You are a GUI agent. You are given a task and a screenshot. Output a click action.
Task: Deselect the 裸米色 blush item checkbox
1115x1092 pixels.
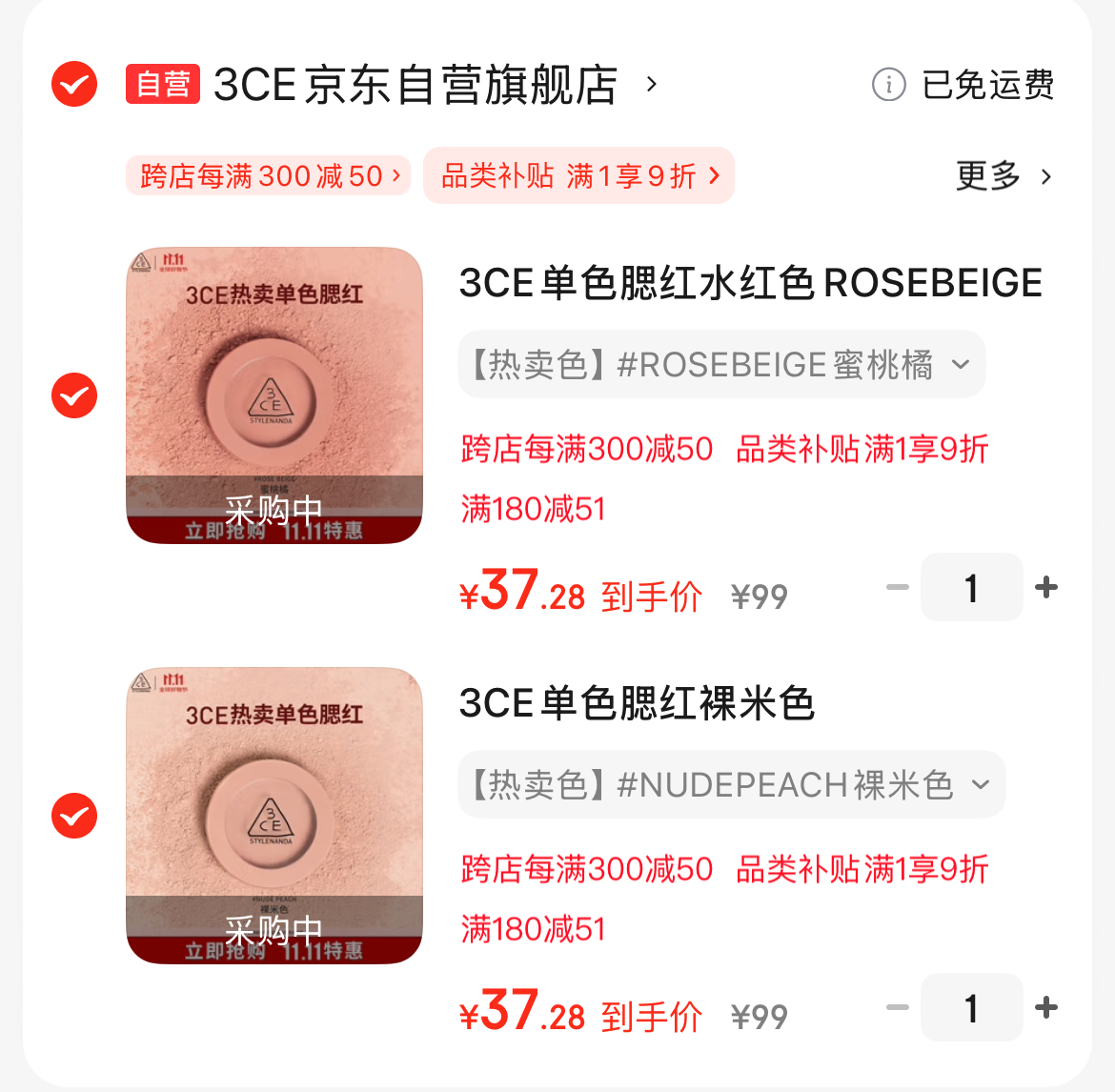pyautogui.click(x=74, y=816)
